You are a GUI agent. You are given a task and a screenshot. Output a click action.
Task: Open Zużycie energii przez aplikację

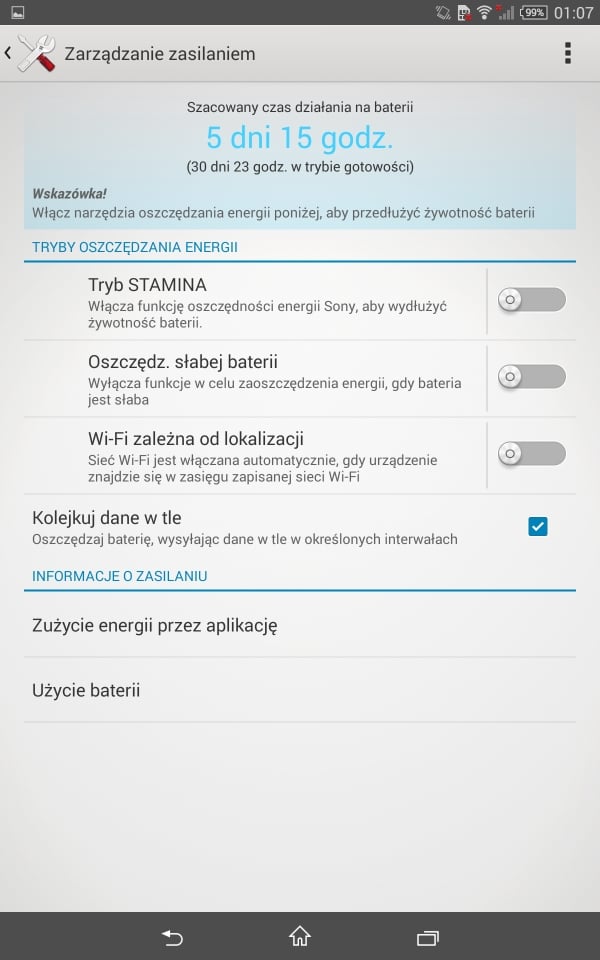click(x=300, y=626)
